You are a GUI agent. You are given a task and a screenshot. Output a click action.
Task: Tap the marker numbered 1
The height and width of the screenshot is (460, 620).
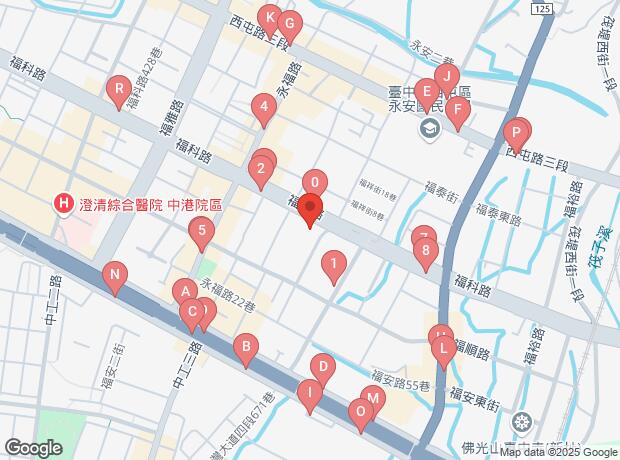[x=332, y=264]
